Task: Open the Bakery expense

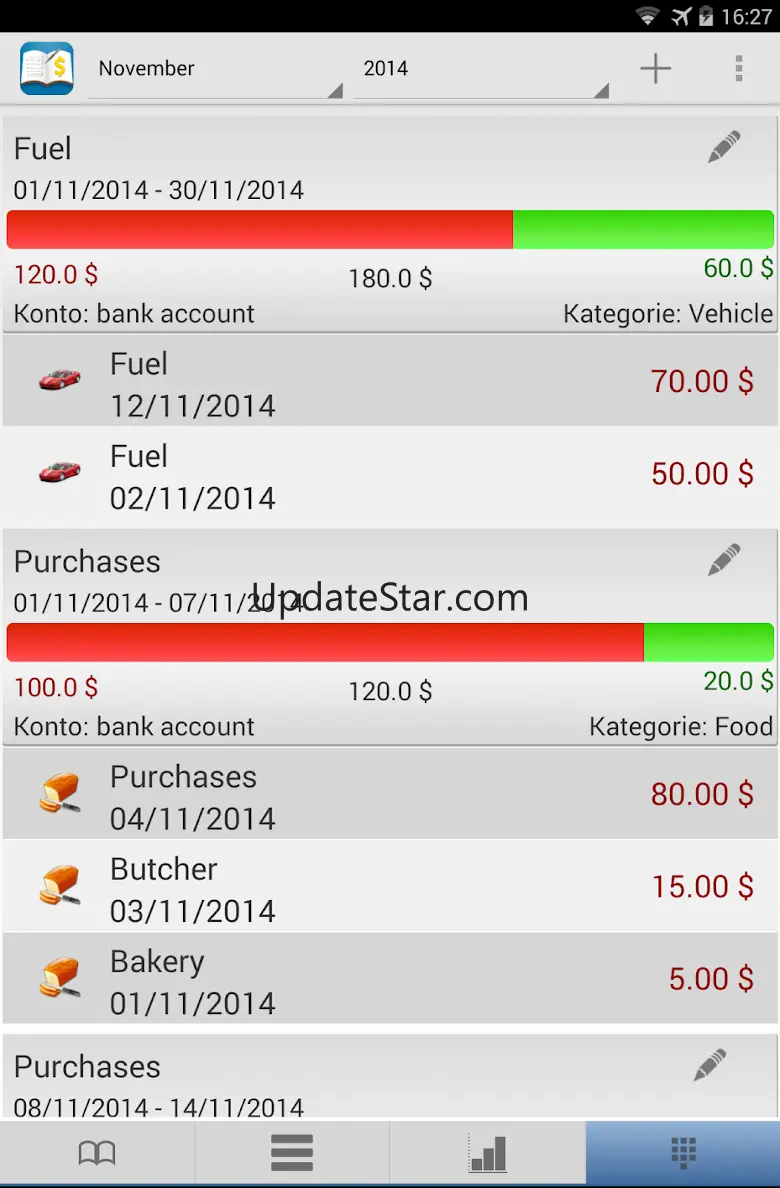Action: pyautogui.click(x=390, y=980)
